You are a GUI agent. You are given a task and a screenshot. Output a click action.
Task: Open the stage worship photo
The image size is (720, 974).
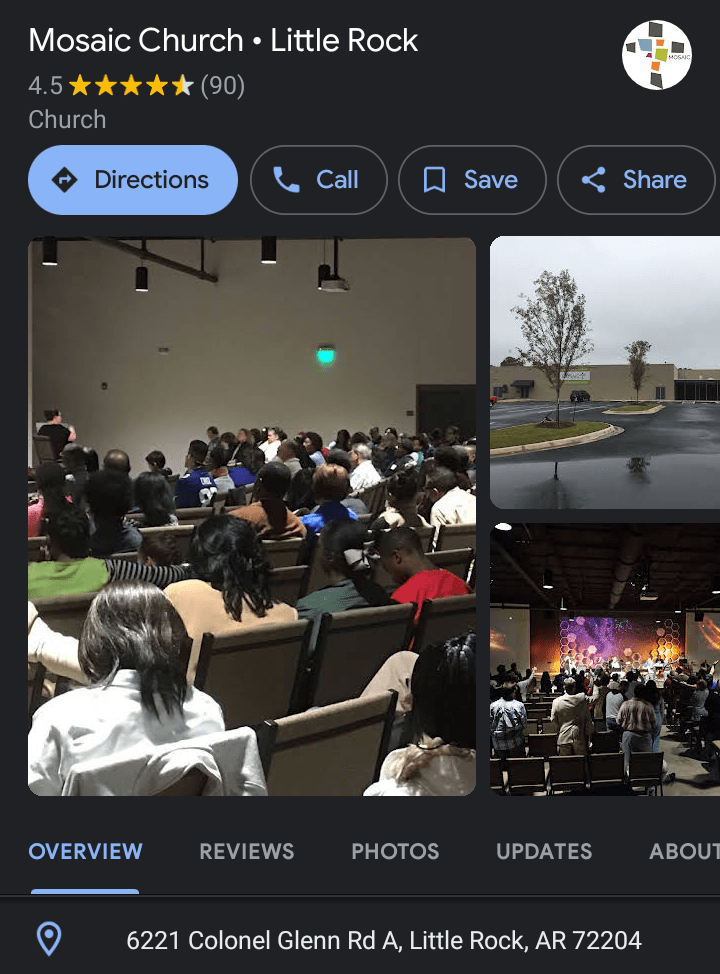tap(604, 658)
